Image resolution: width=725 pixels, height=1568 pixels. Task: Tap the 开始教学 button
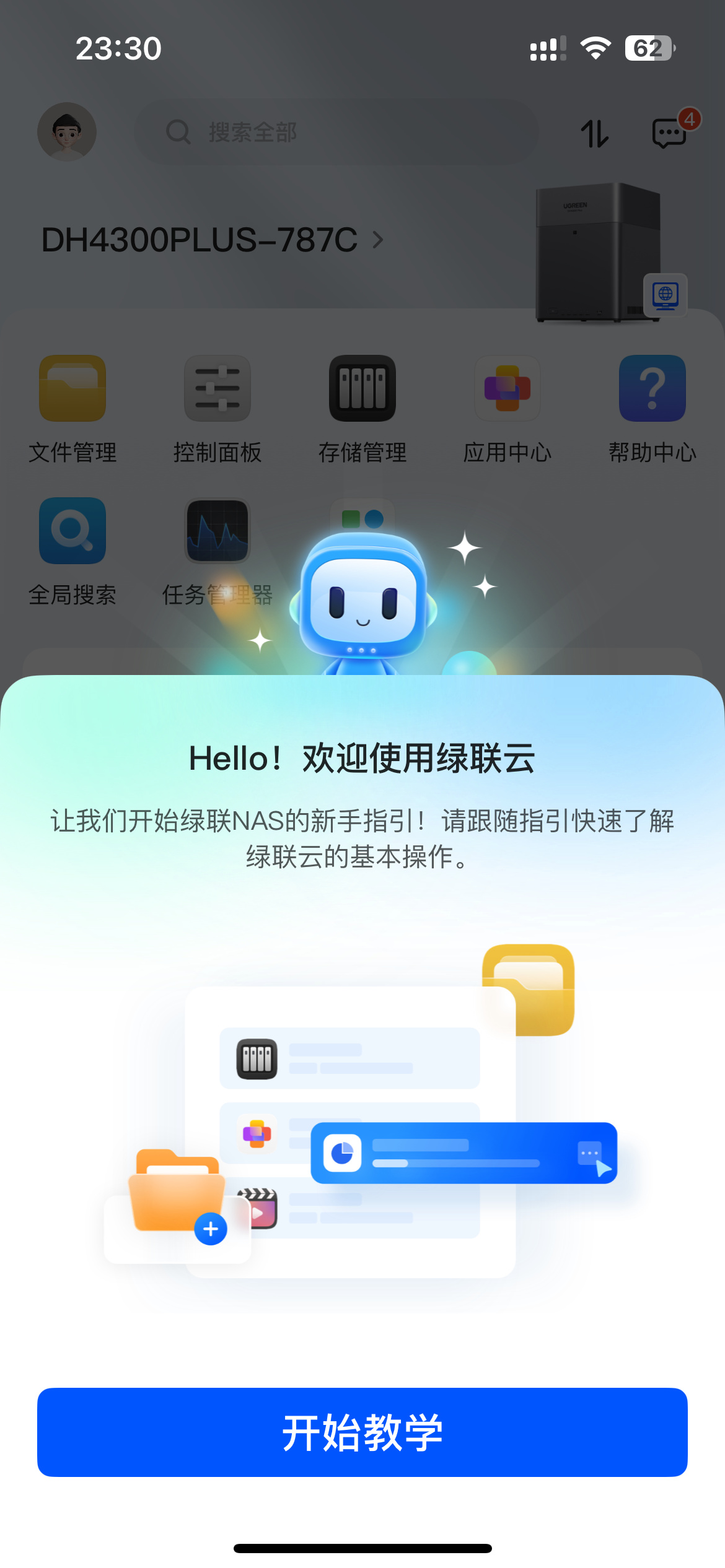click(362, 1432)
